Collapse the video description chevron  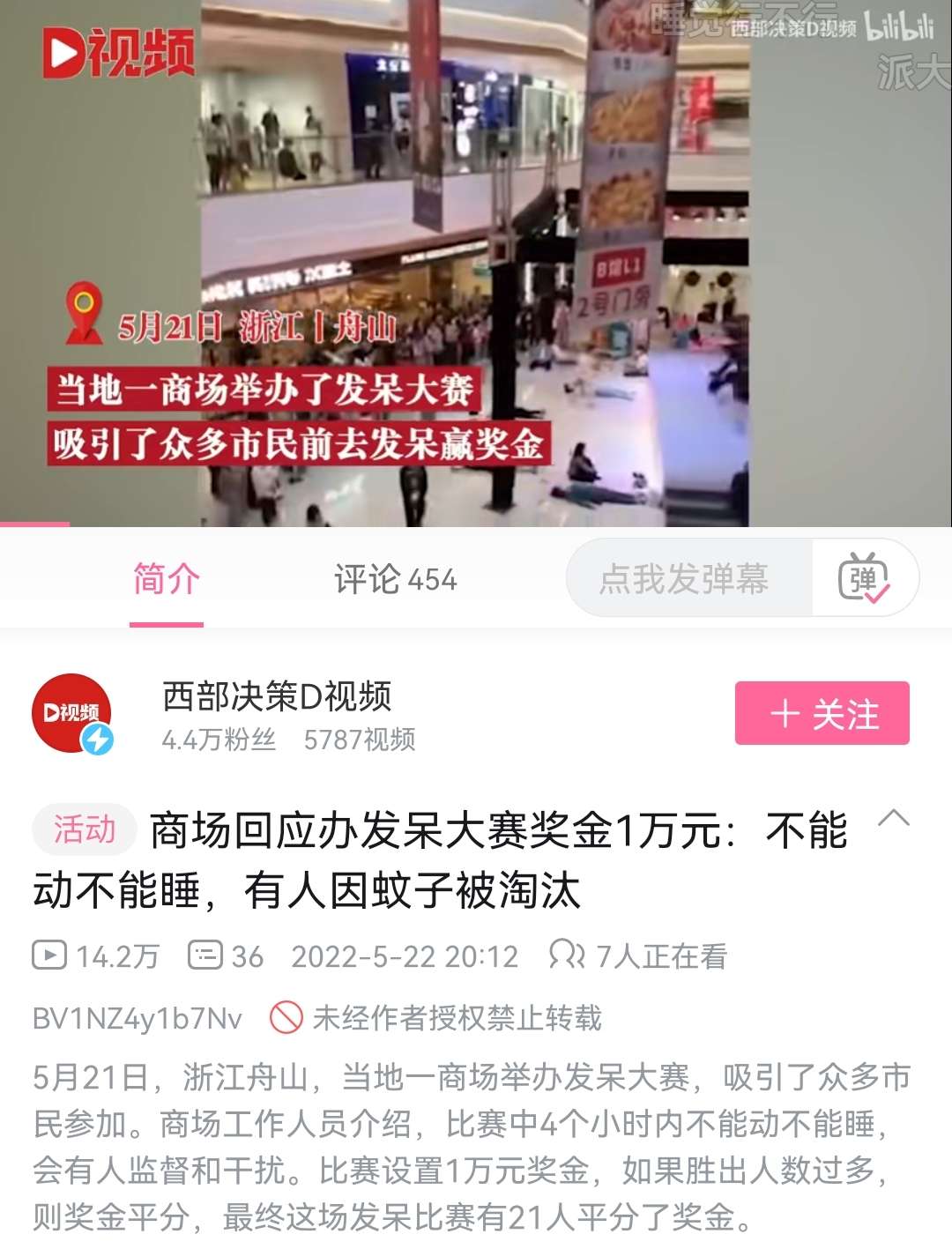click(894, 818)
